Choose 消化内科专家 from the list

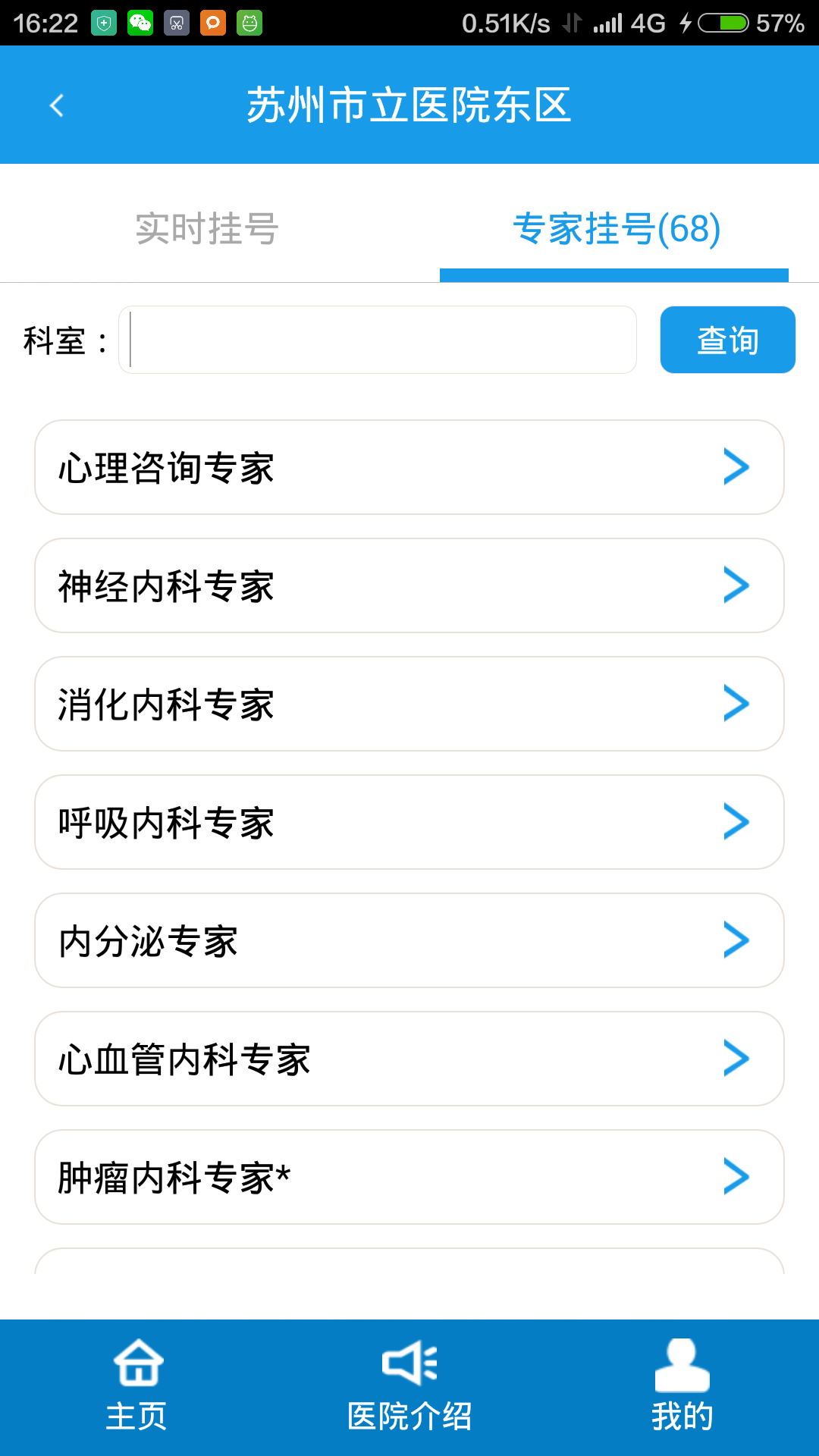pyautogui.click(x=409, y=704)
